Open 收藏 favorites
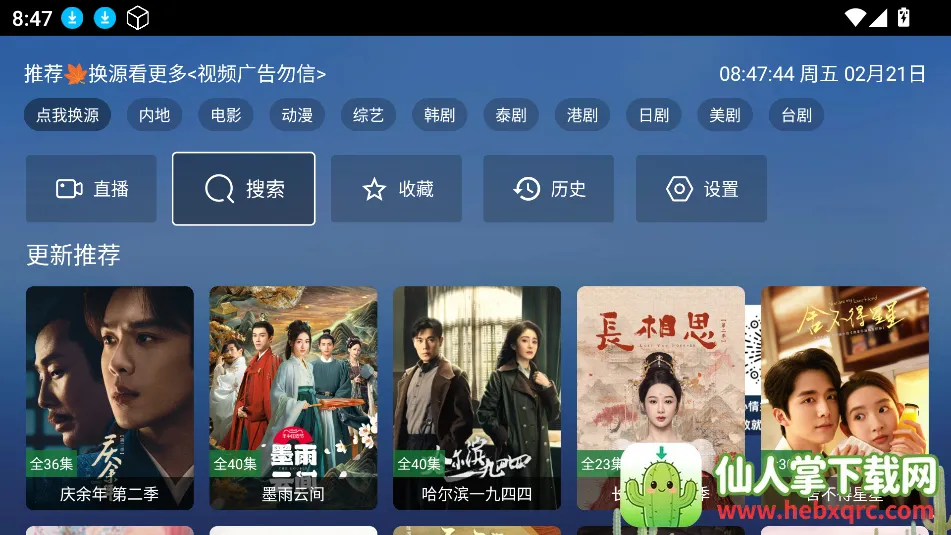Viewport: 951px width, 535px height. tap(396, 189)
